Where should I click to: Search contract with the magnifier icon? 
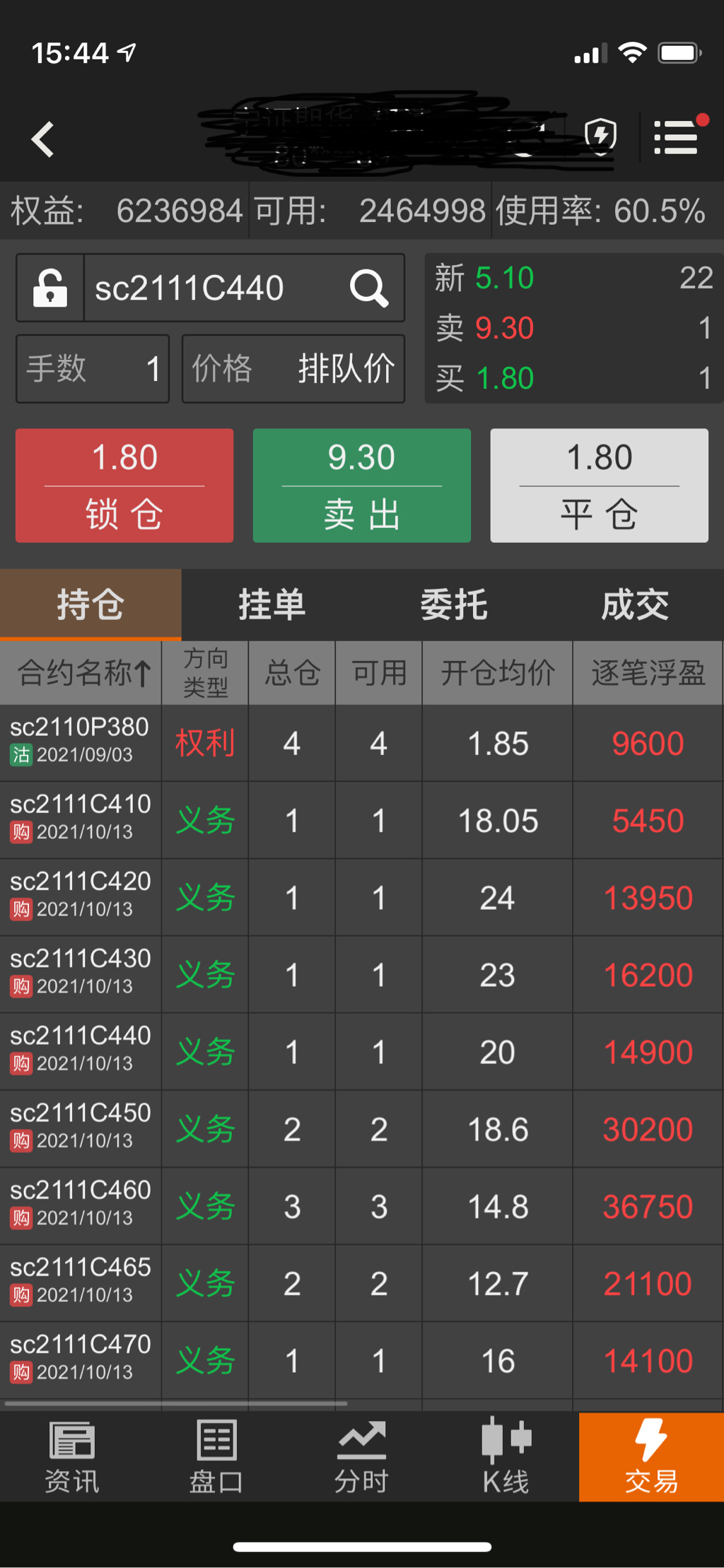click(x=368, y=288)
